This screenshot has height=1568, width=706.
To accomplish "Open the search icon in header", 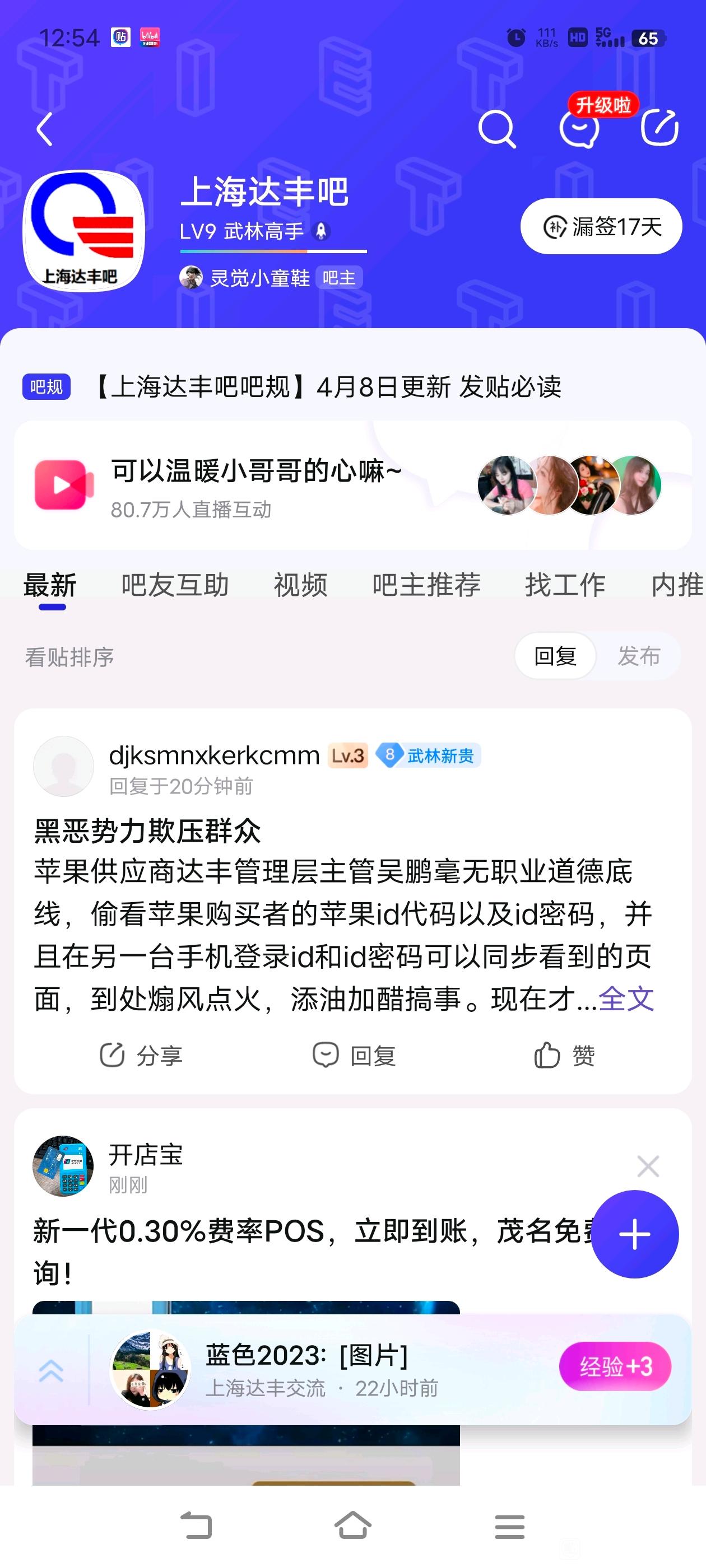I will [x=497, y=129].
